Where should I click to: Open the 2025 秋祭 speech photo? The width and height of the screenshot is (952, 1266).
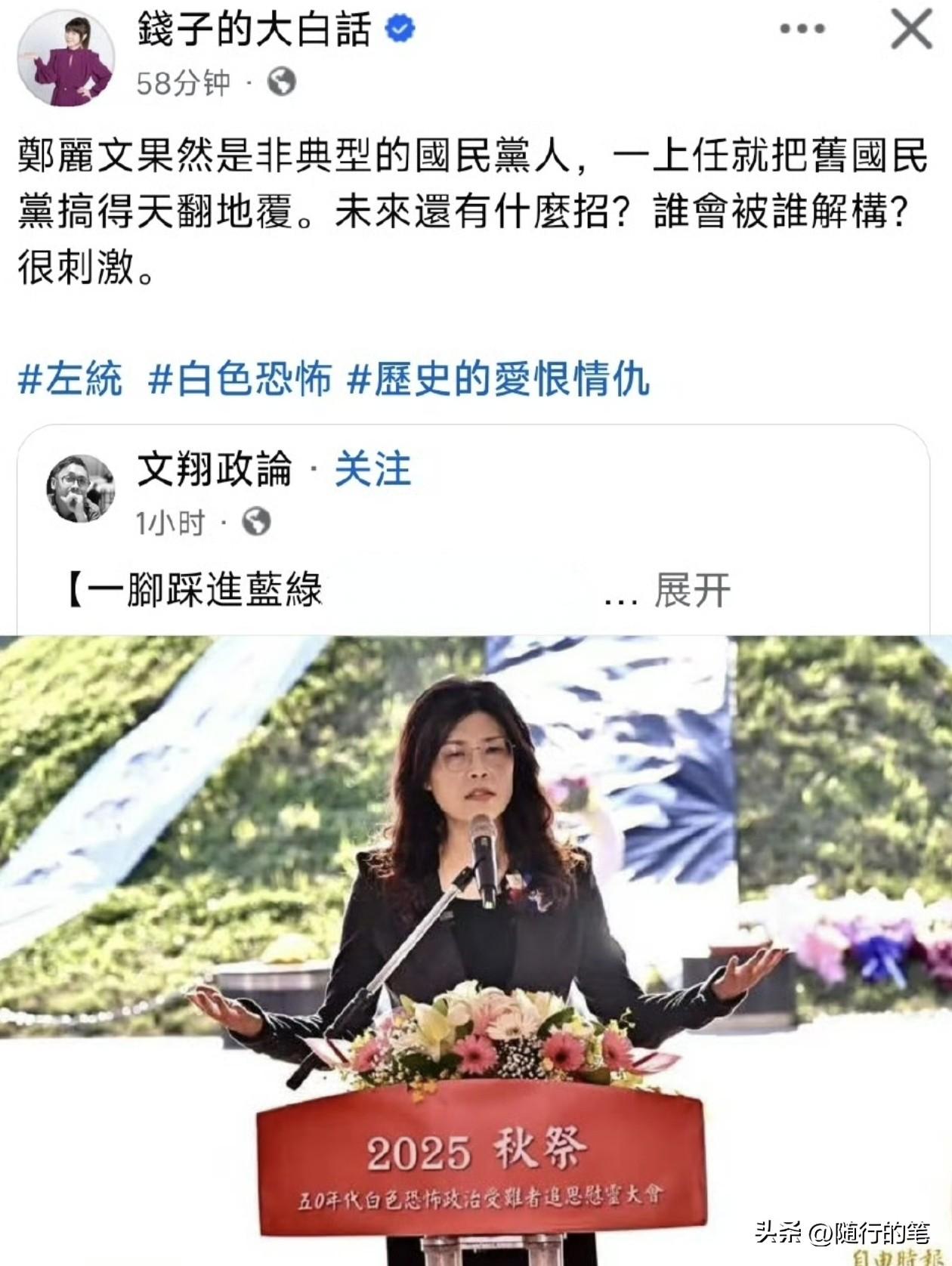point(476,944)
